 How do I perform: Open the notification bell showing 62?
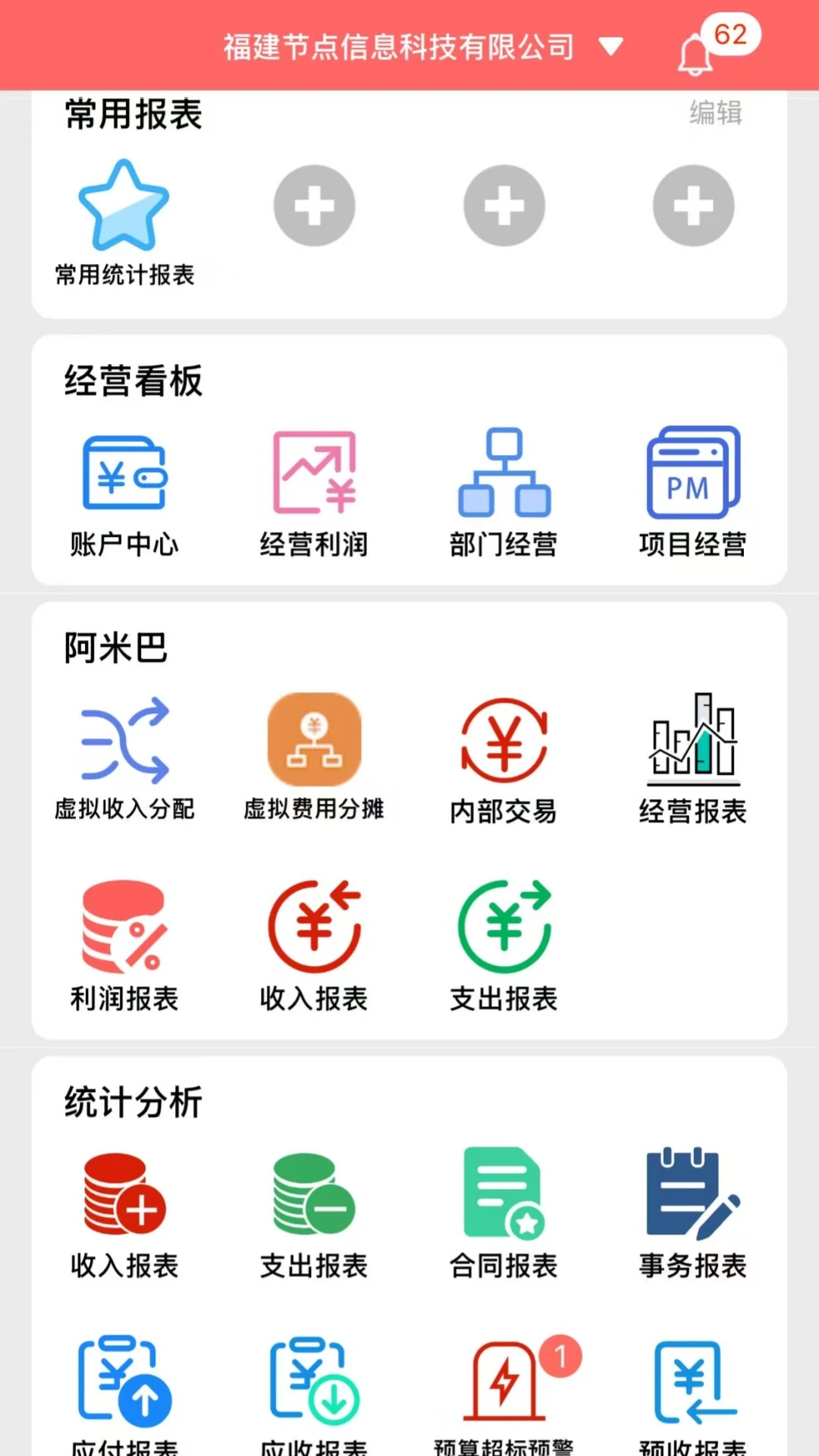click(694, 47)
